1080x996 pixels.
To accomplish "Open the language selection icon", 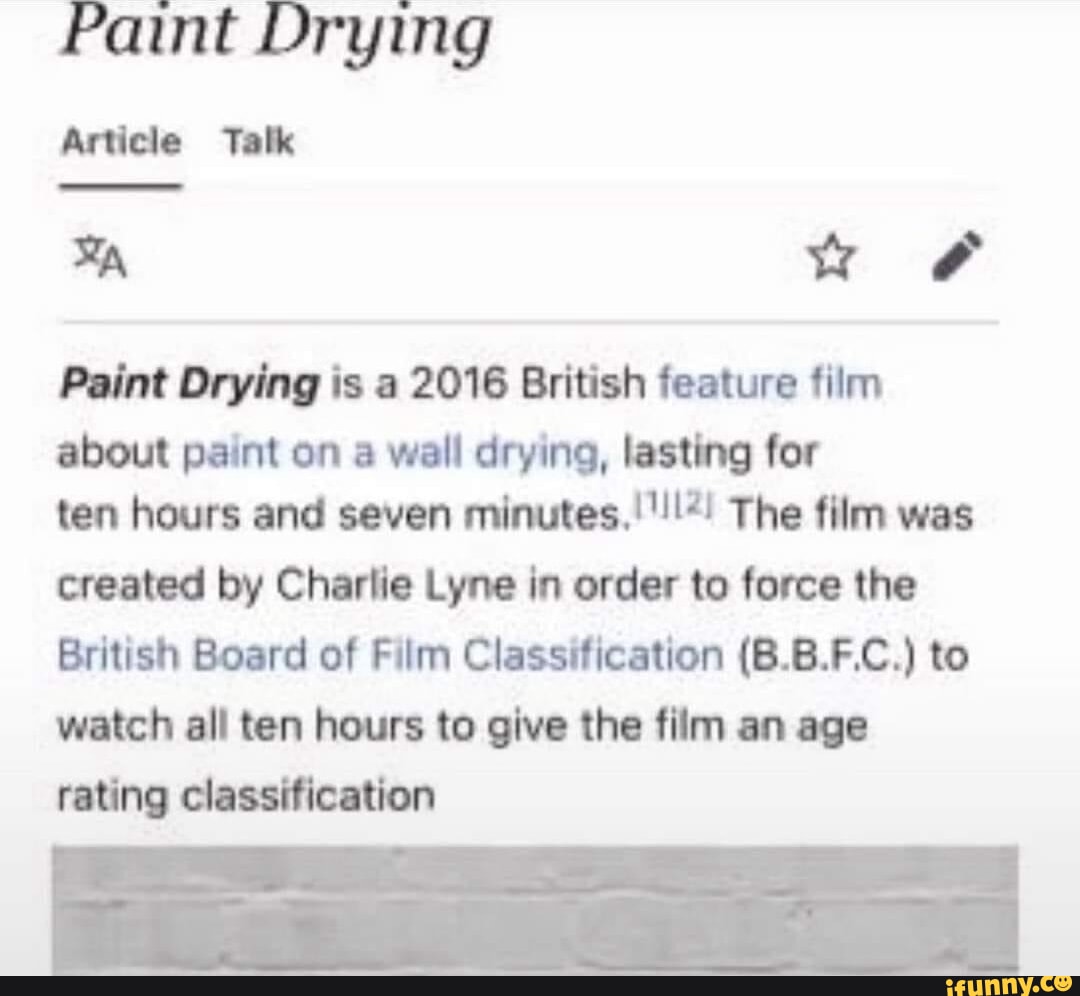I will [x=103, y=262].
